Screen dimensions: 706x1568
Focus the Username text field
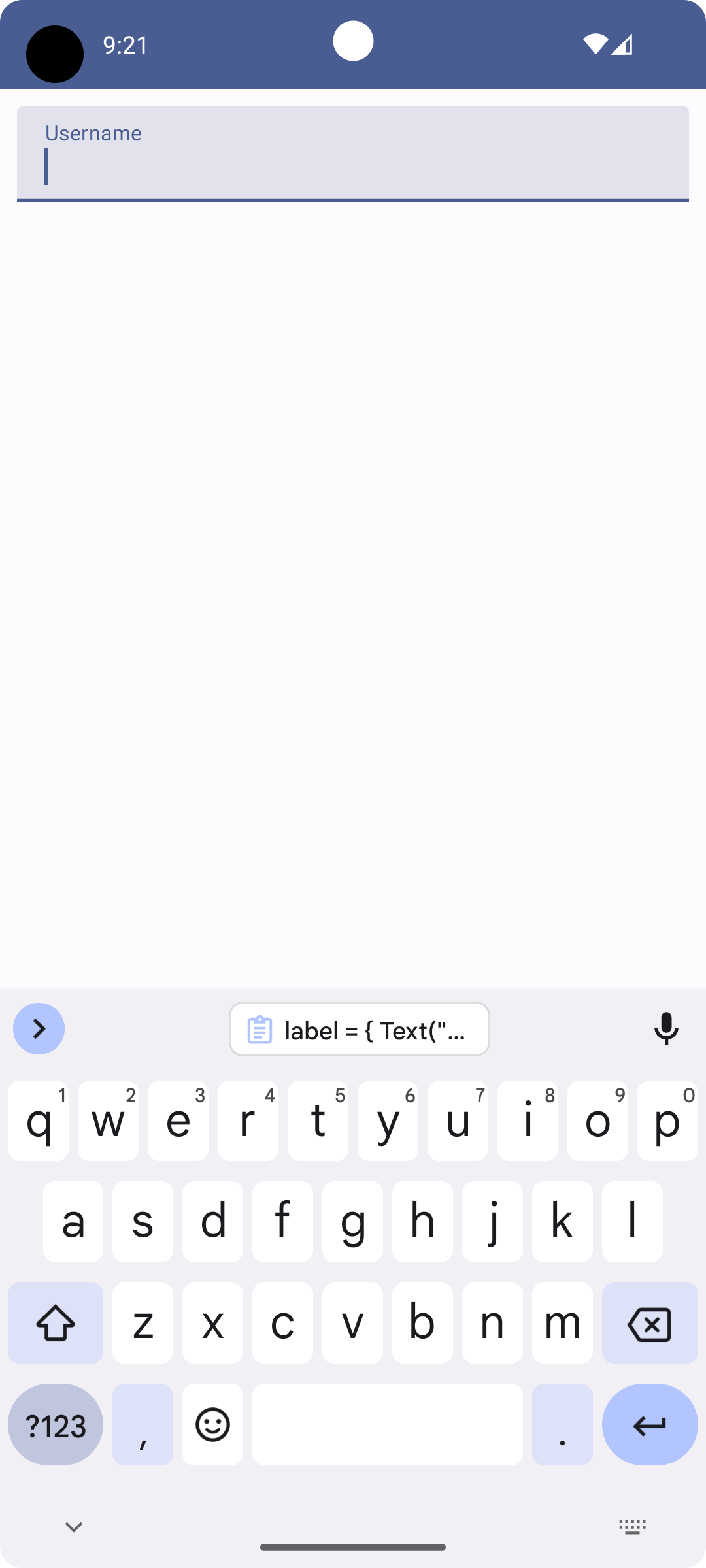click(353, 154)
